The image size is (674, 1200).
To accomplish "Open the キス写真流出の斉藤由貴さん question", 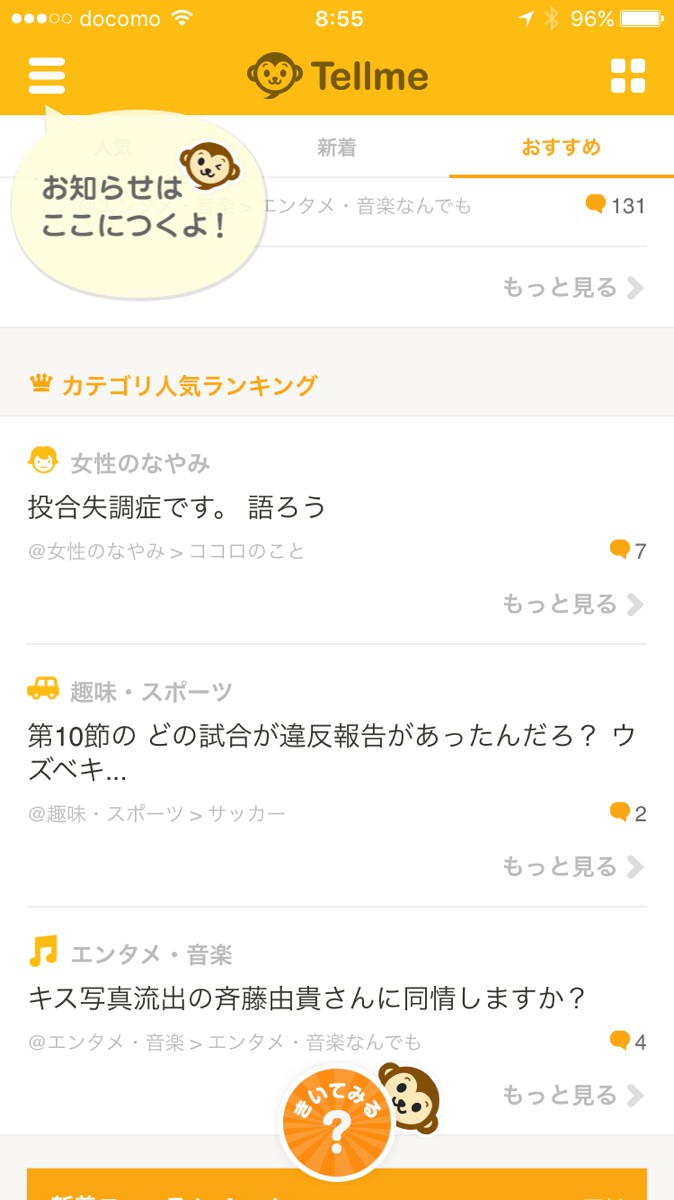I will (x=306, y=997).
